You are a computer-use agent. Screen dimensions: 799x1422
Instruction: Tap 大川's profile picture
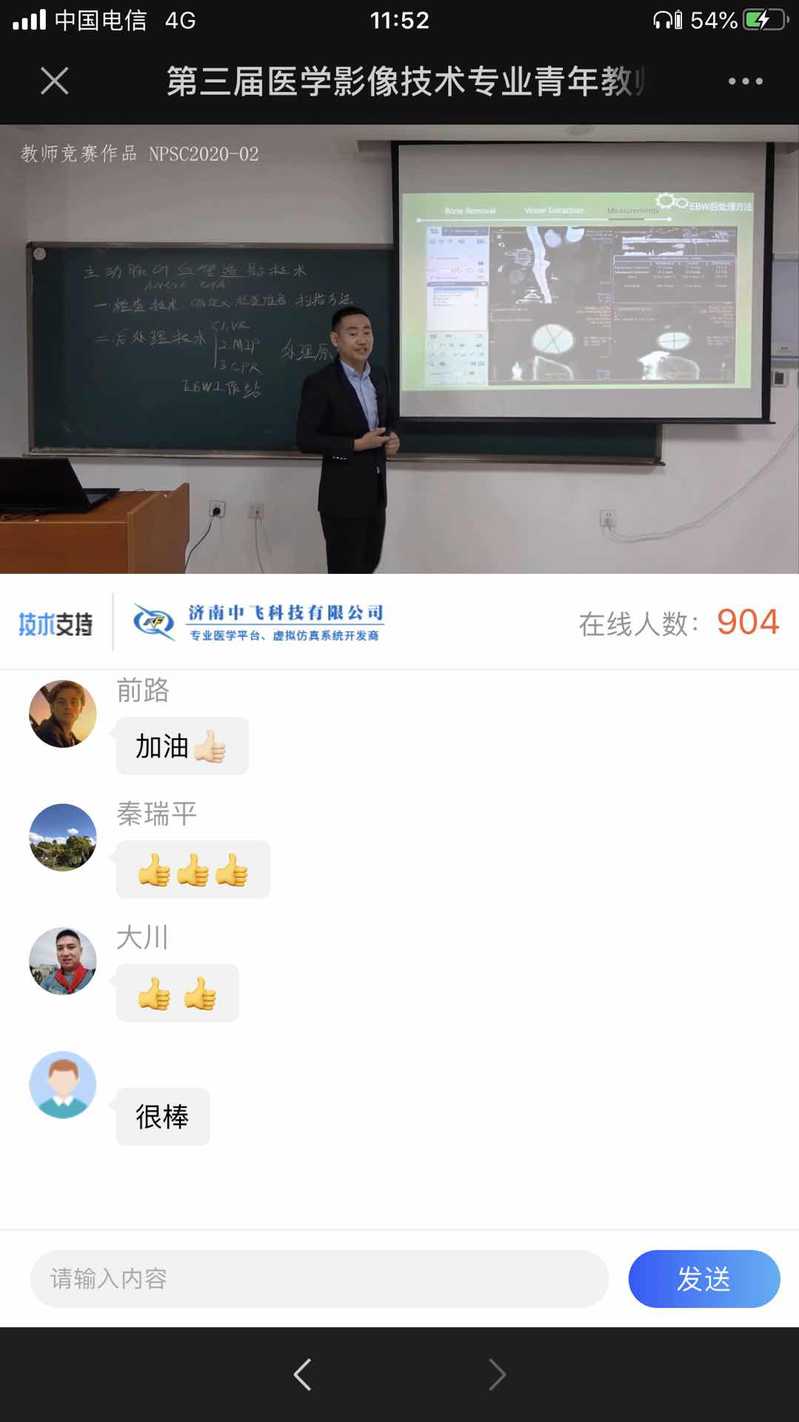tap(63, 961)
